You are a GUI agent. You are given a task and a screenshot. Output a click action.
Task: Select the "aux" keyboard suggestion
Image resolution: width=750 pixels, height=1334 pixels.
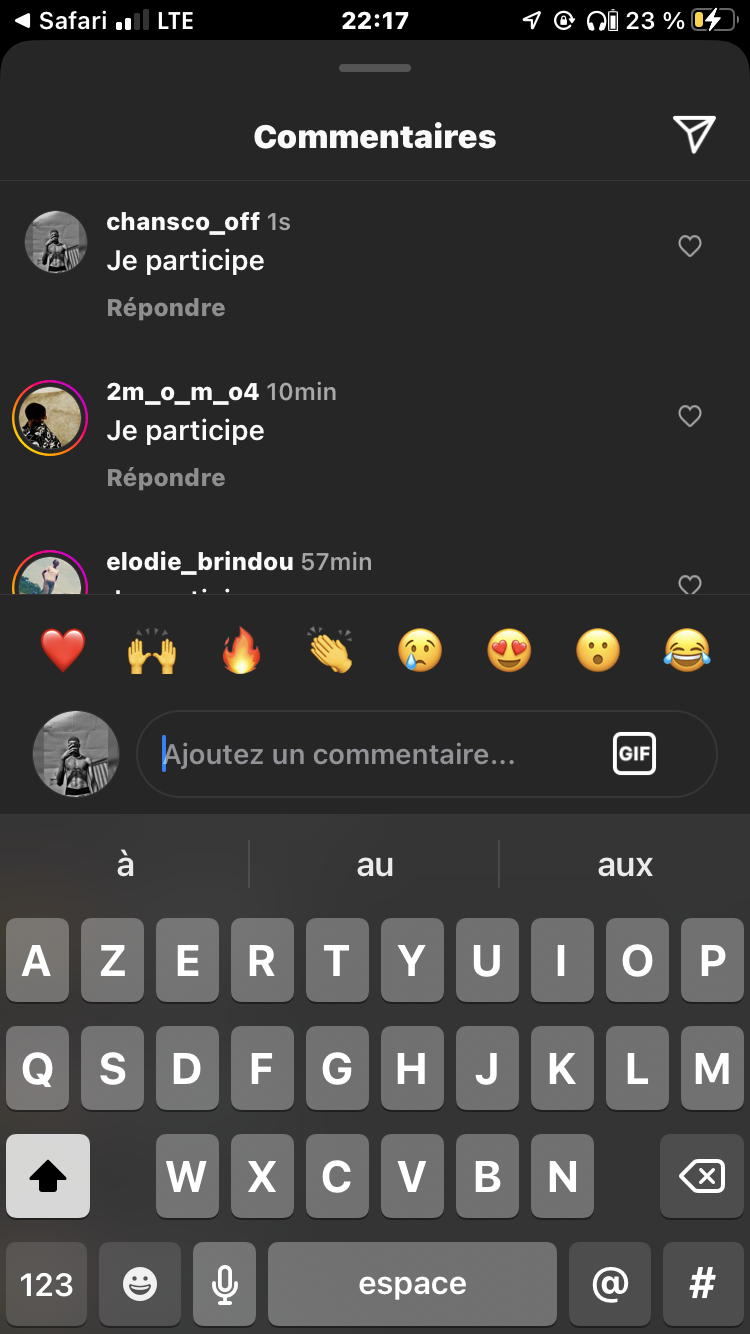[x=625, y=865]
